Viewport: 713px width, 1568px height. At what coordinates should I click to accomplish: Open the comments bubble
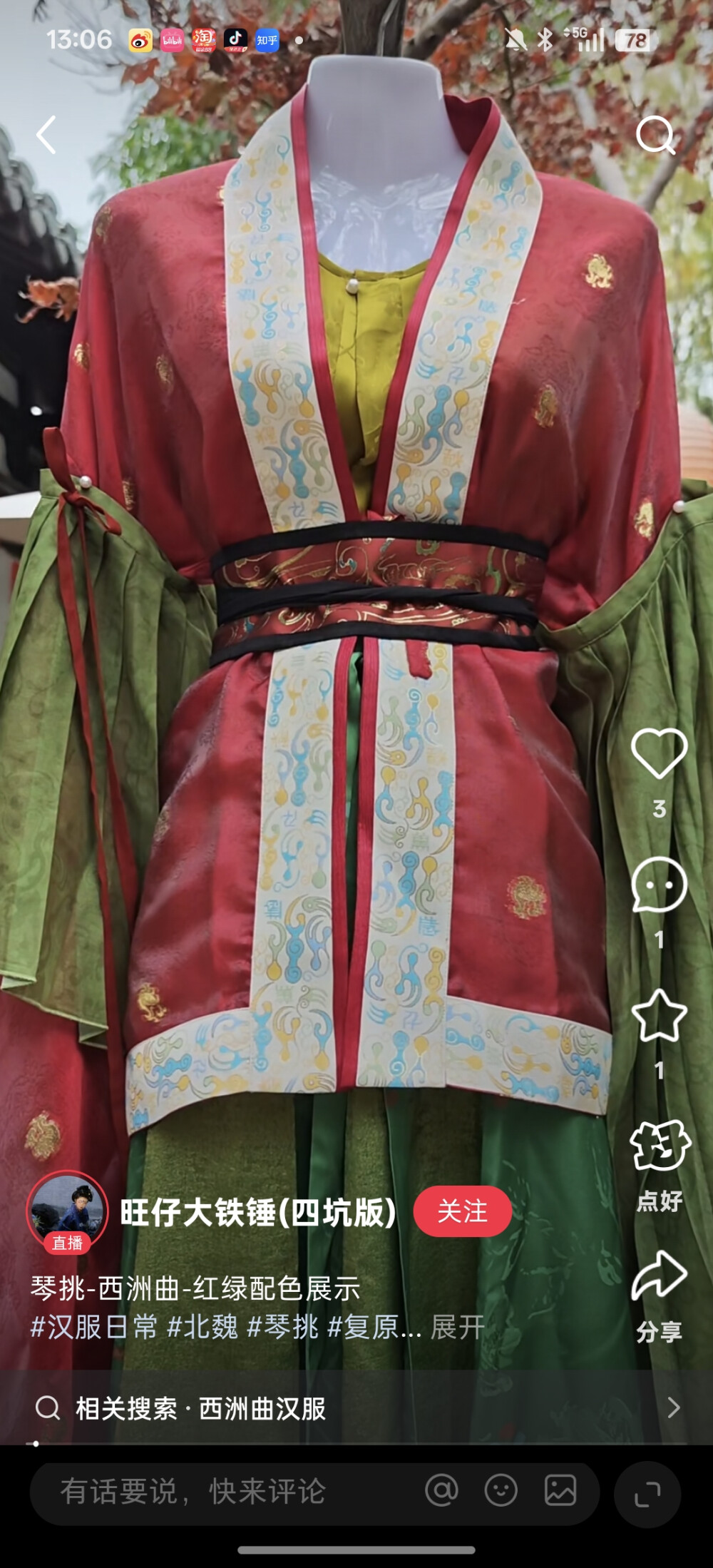(659, 885)
